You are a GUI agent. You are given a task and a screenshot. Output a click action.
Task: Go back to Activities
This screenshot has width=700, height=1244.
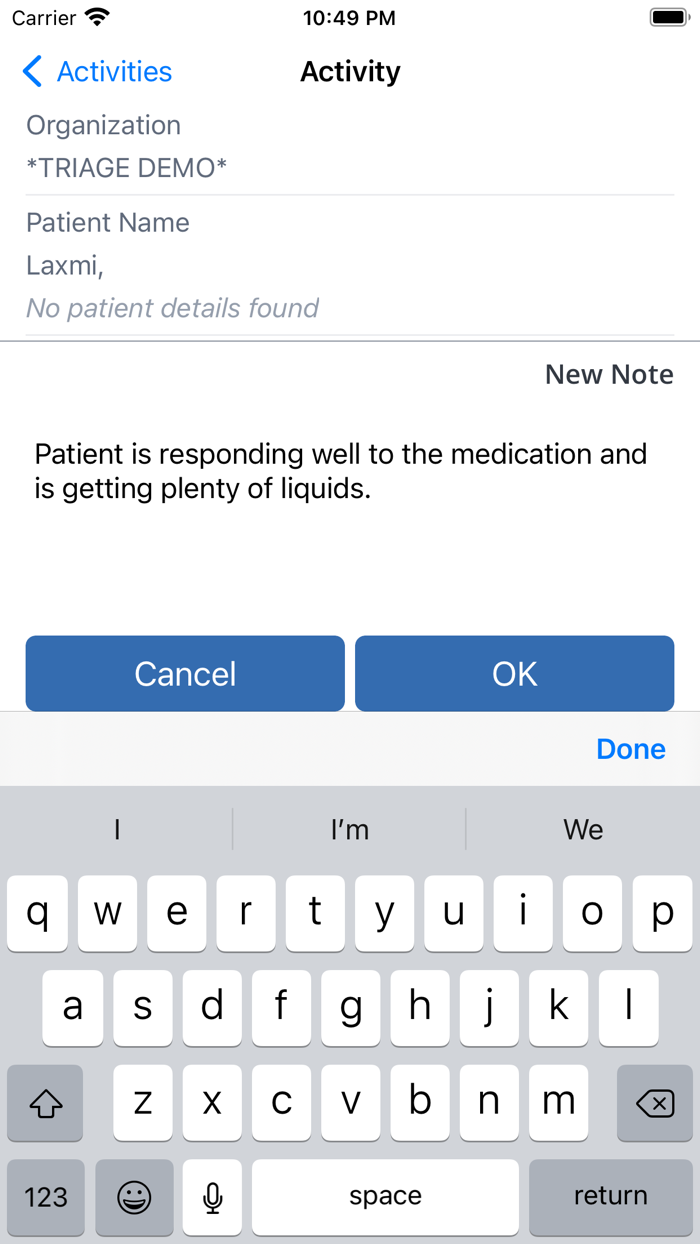pyautogui.click(x=96, y=72)
